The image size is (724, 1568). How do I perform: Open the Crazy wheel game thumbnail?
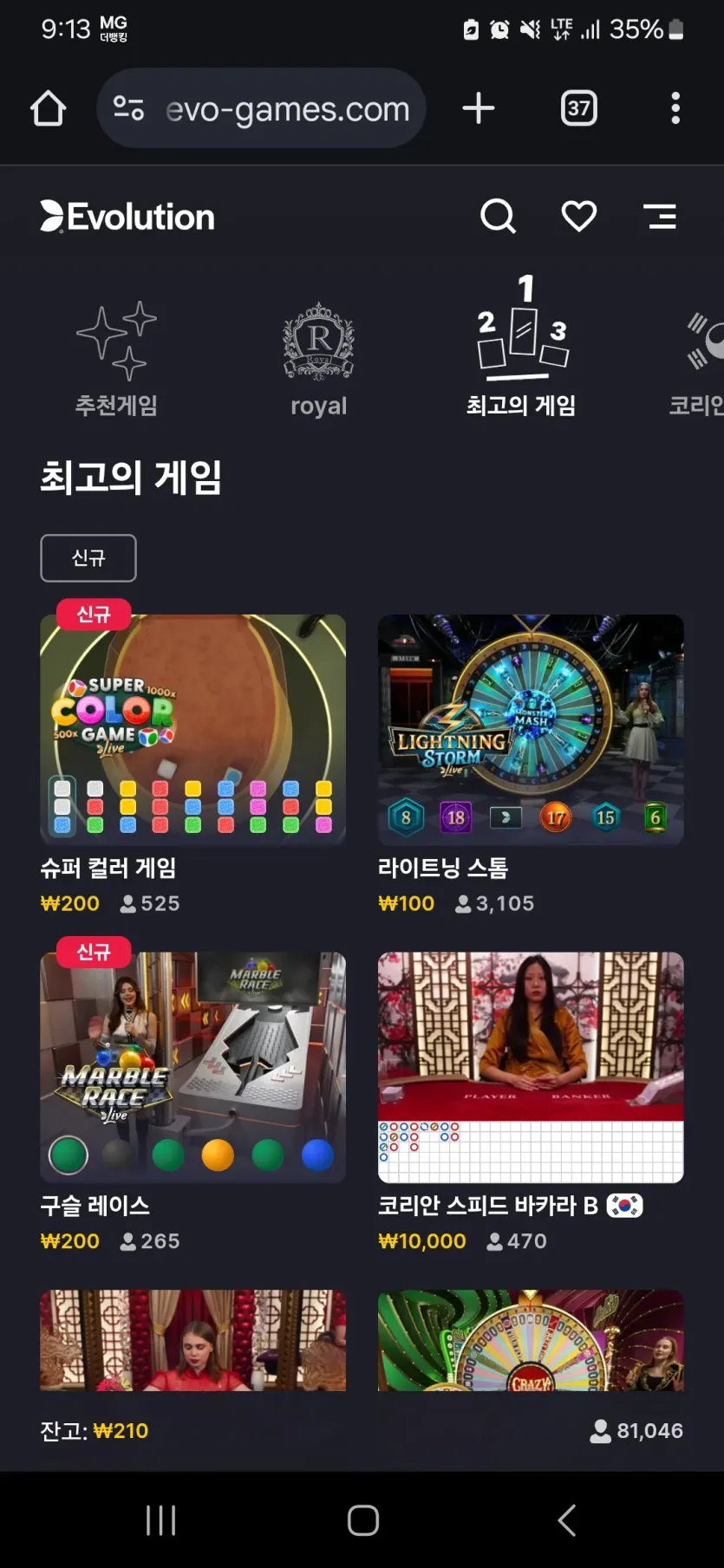point(531,1340)
